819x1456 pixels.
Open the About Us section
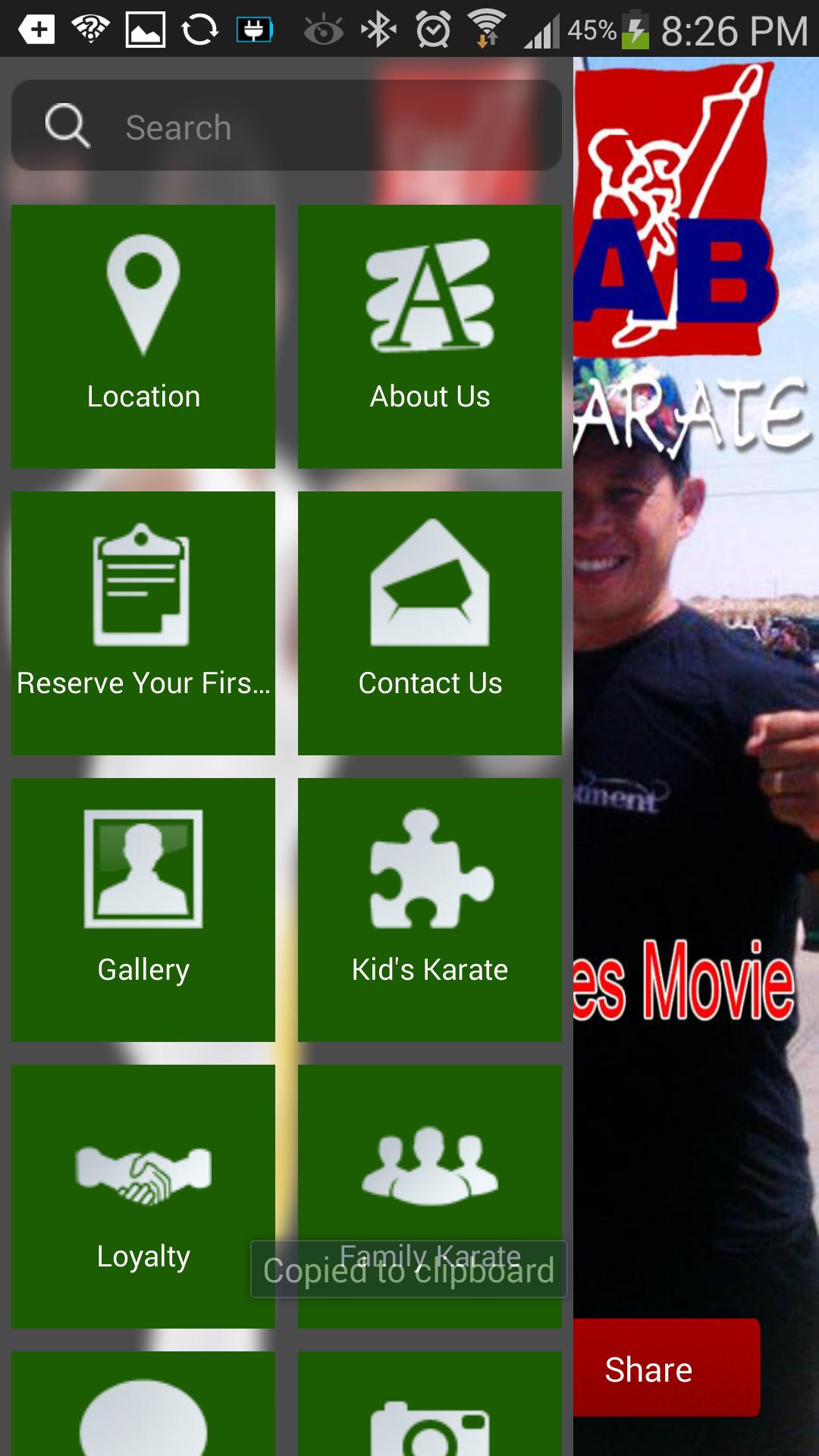tap(430, 336)
